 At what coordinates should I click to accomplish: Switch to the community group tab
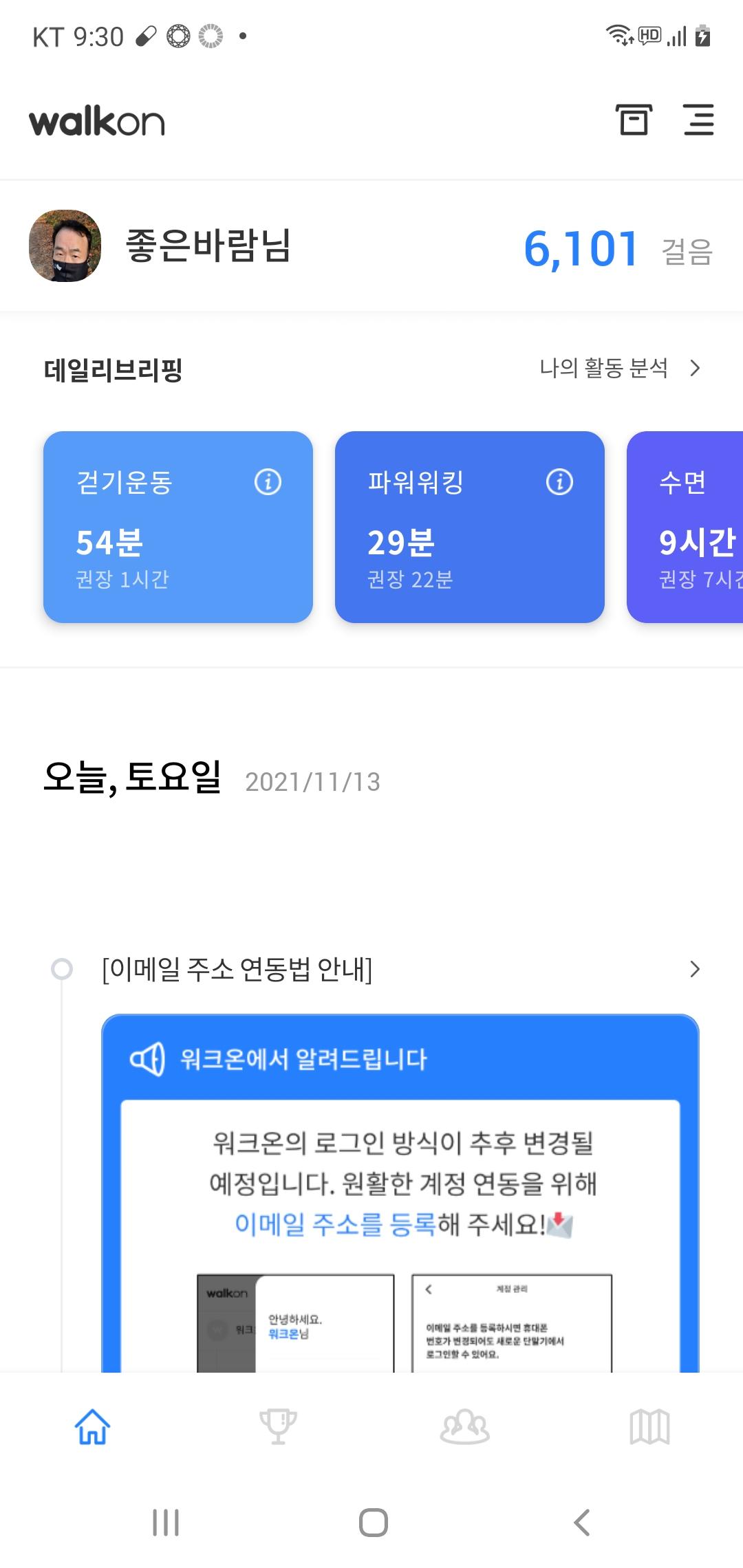pos(464,1426)
